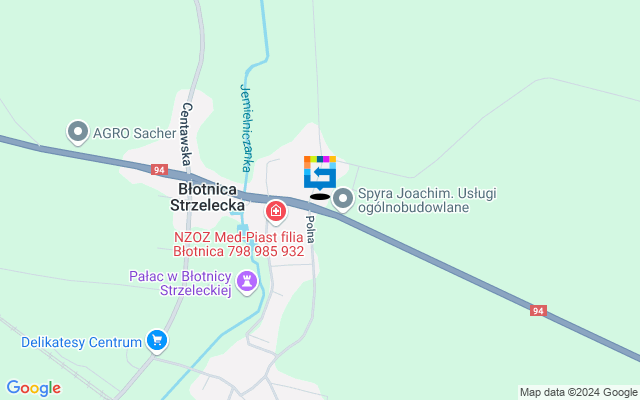Tap the Spyra Joachim business pin
This screenshot has width=640, height=400.
pos(343,200)
